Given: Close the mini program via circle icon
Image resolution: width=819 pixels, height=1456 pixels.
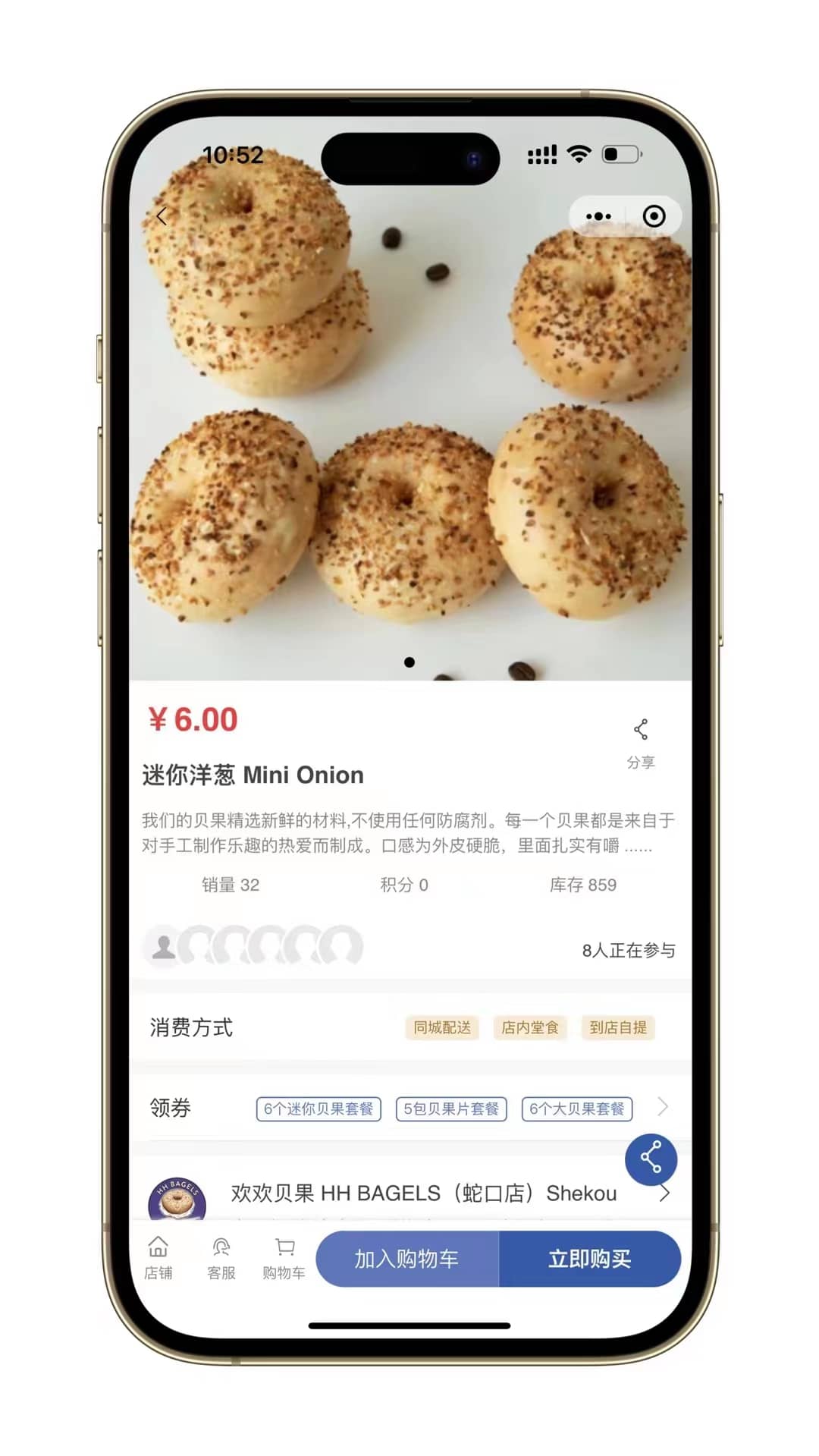Looking at the screenshot, I should (x=654, y=217).
